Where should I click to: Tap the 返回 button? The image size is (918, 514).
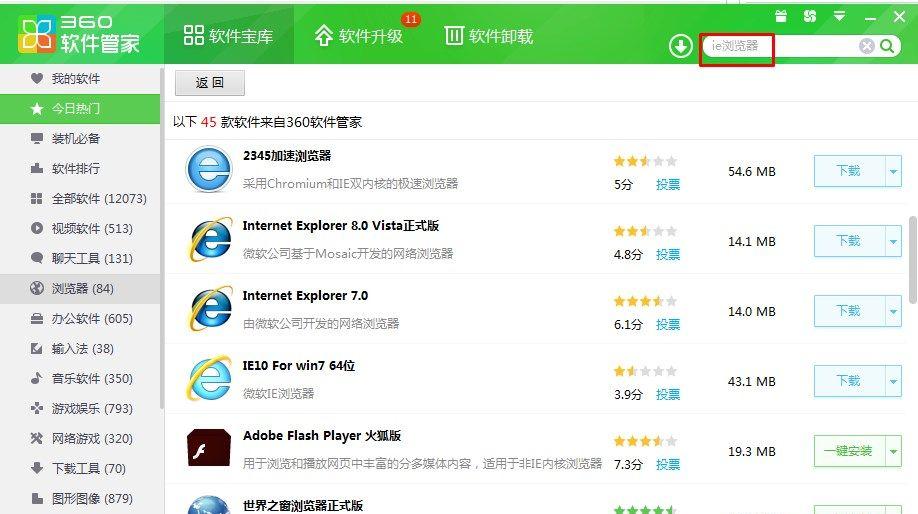[x=209, y=83]
